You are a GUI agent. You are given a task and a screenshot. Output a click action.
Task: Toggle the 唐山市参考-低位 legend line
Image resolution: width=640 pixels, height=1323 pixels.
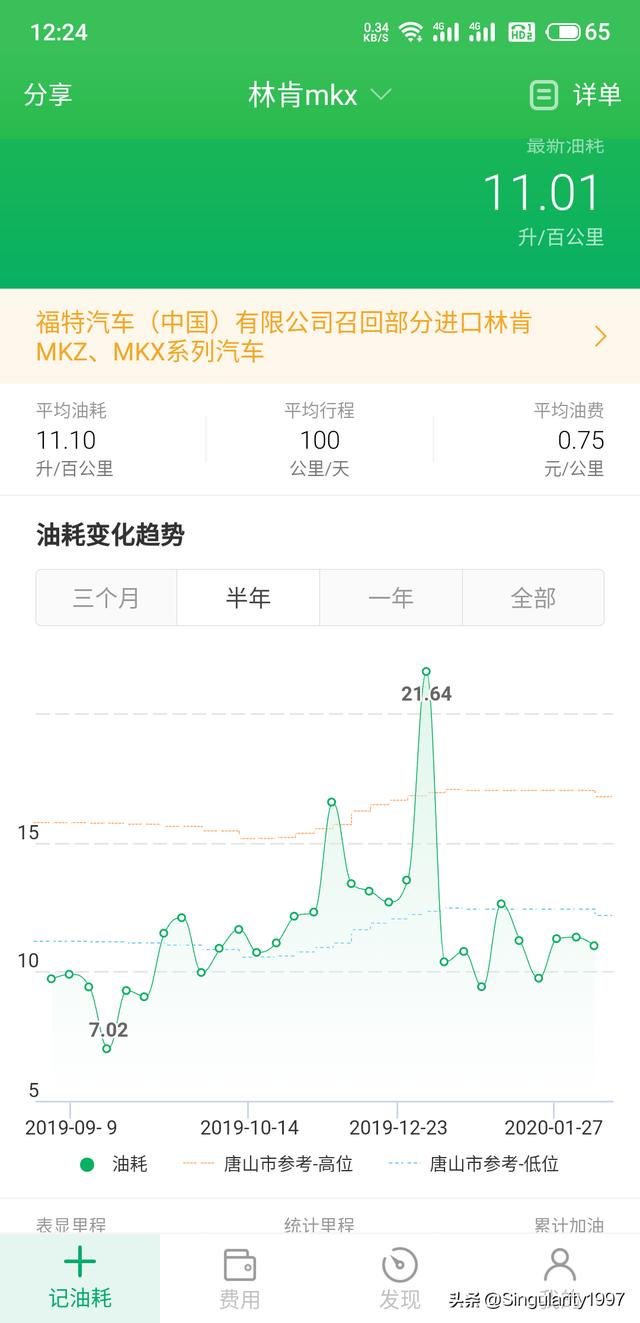473,1164
